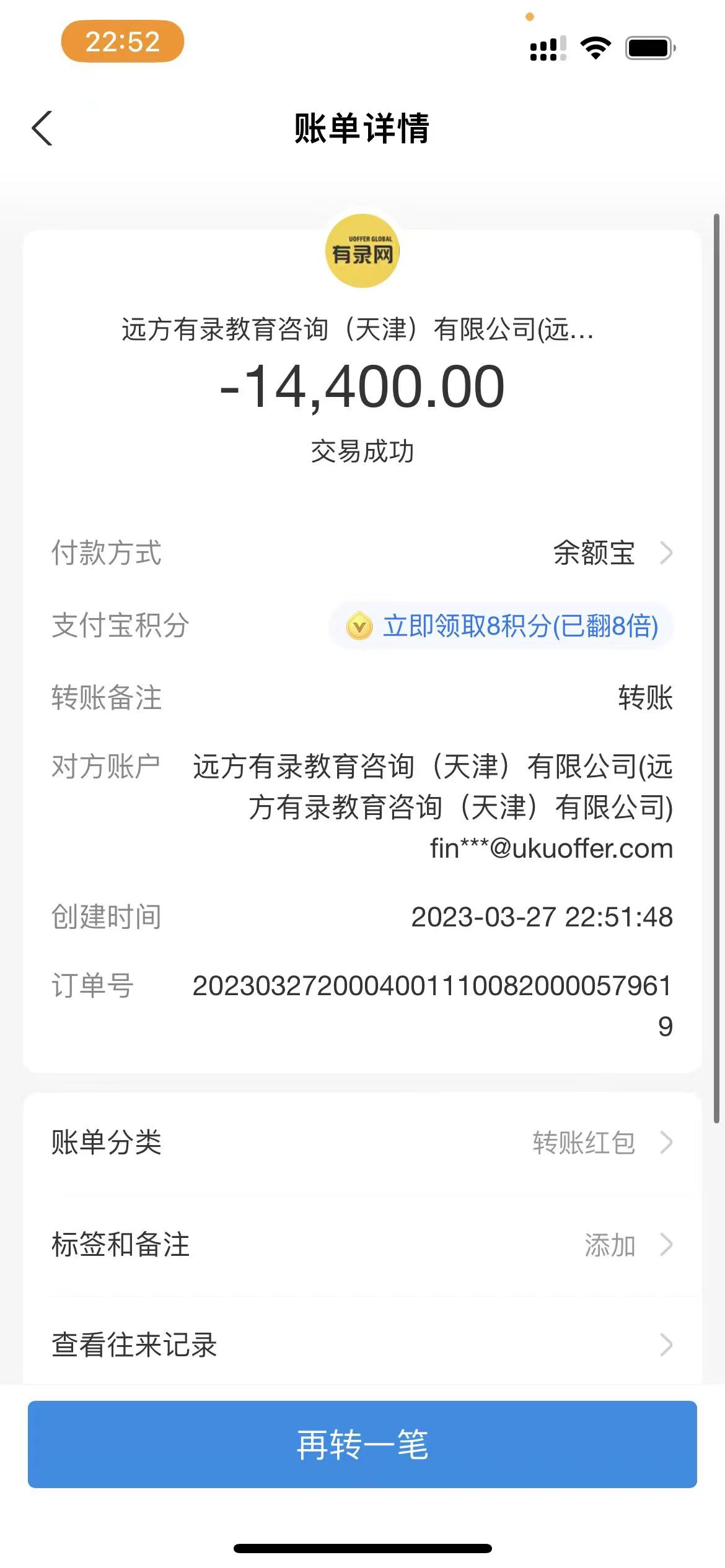725x1568 pixels.
Task: Open the 付款方式 余额宝 row
Action: [x=610, y=552]
